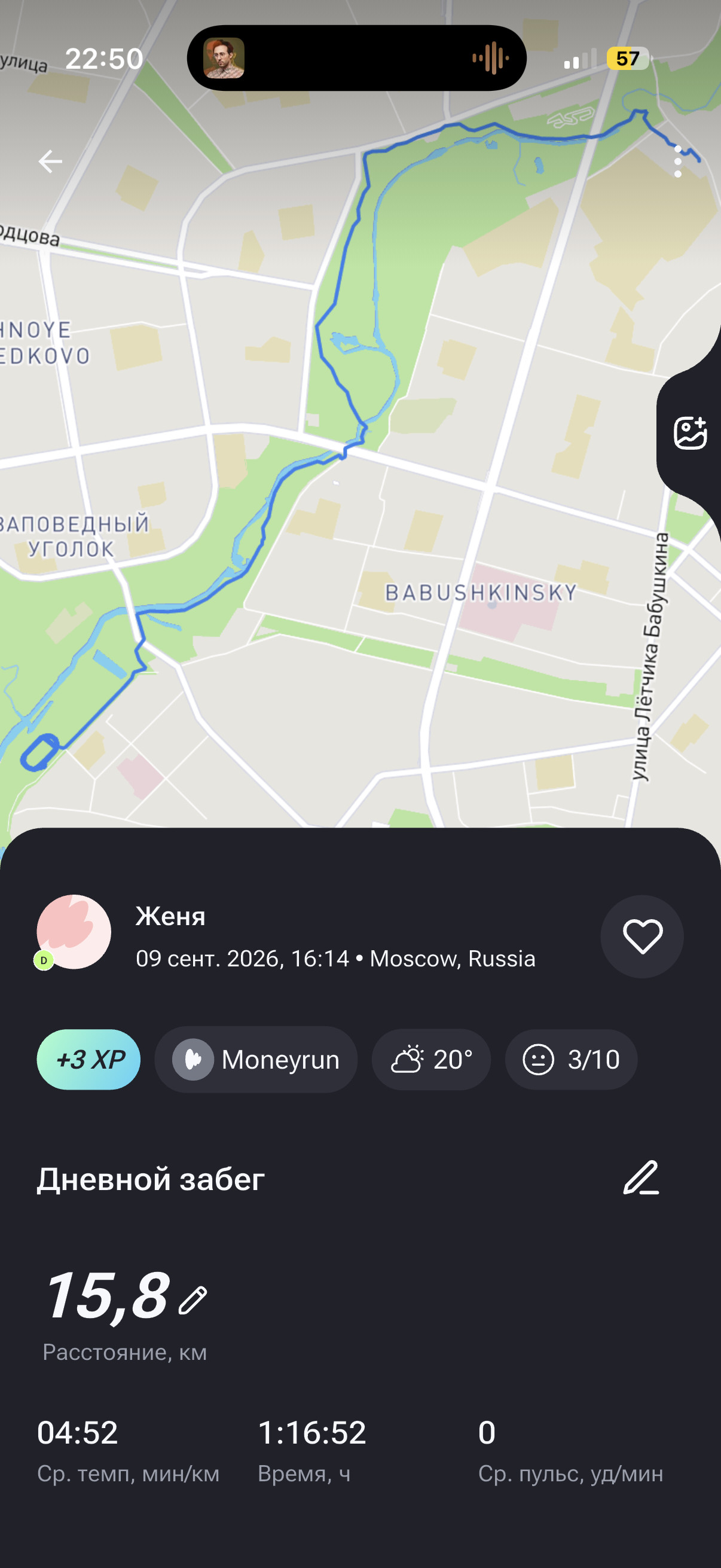Tap the 20° weather chip
721x1568 pixels.
[x=432, y=1060]
